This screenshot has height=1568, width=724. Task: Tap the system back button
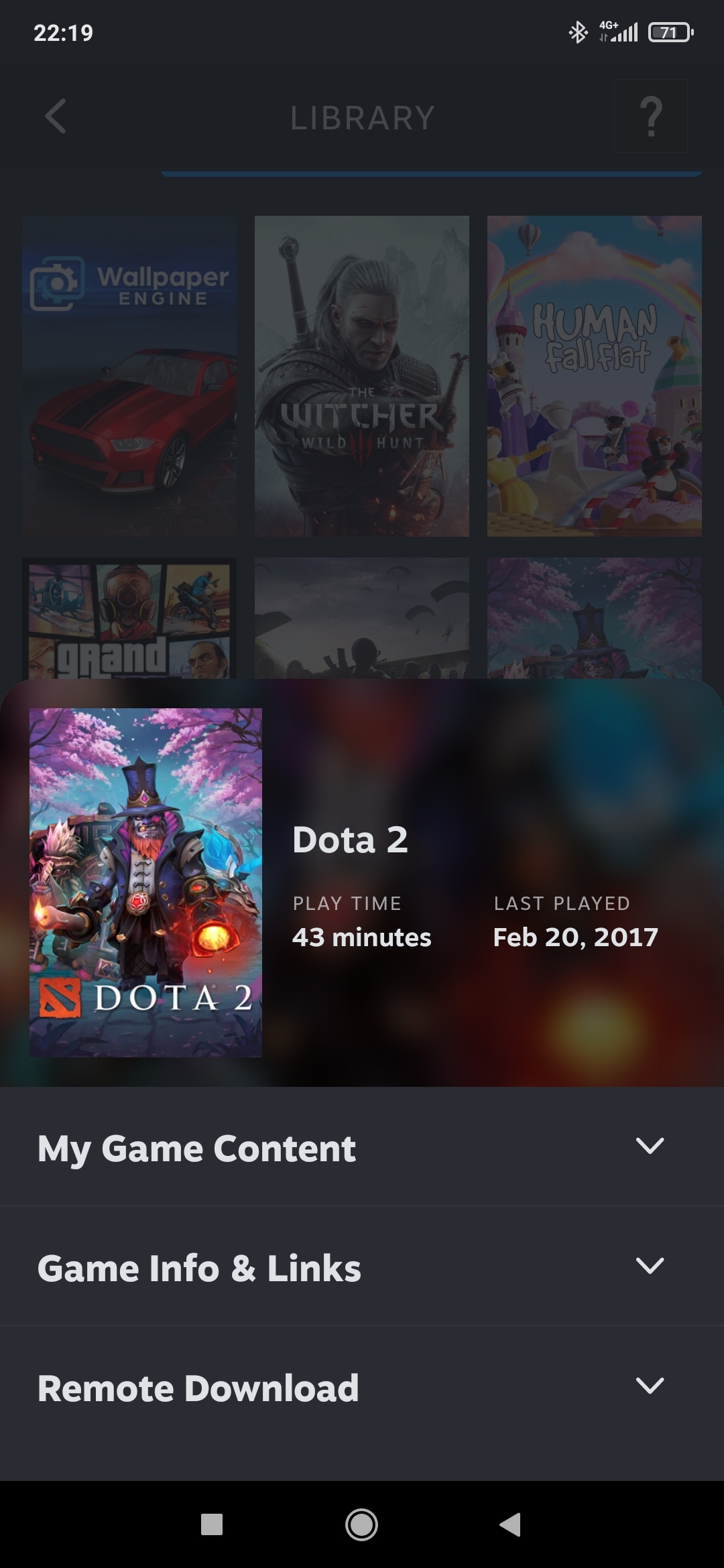[511, 1525]
